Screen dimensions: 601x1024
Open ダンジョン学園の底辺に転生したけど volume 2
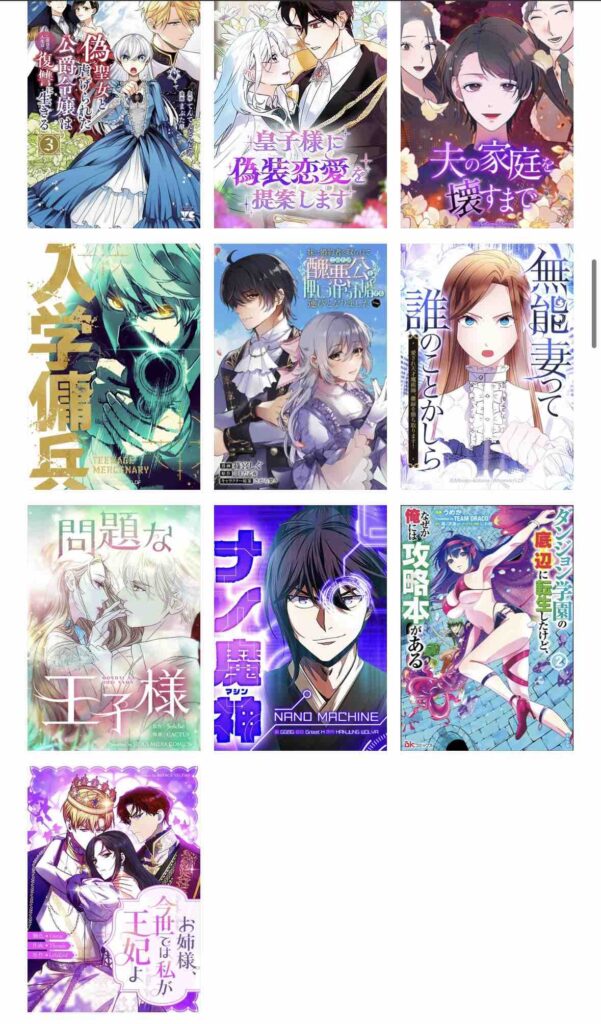click(x=487, y=628)
